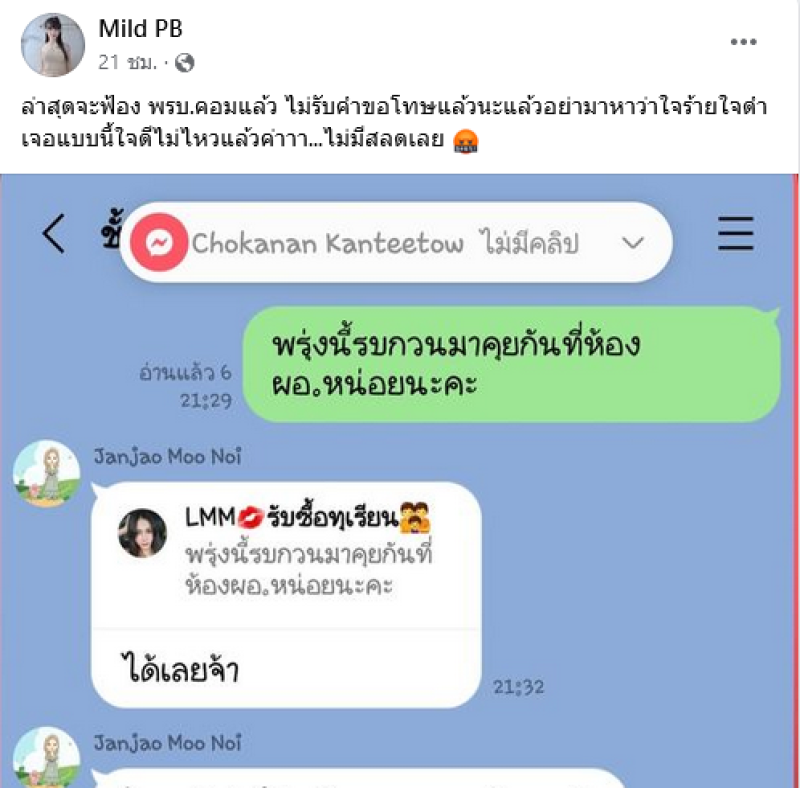Open Mild PB's profile picture

point(53,45)
